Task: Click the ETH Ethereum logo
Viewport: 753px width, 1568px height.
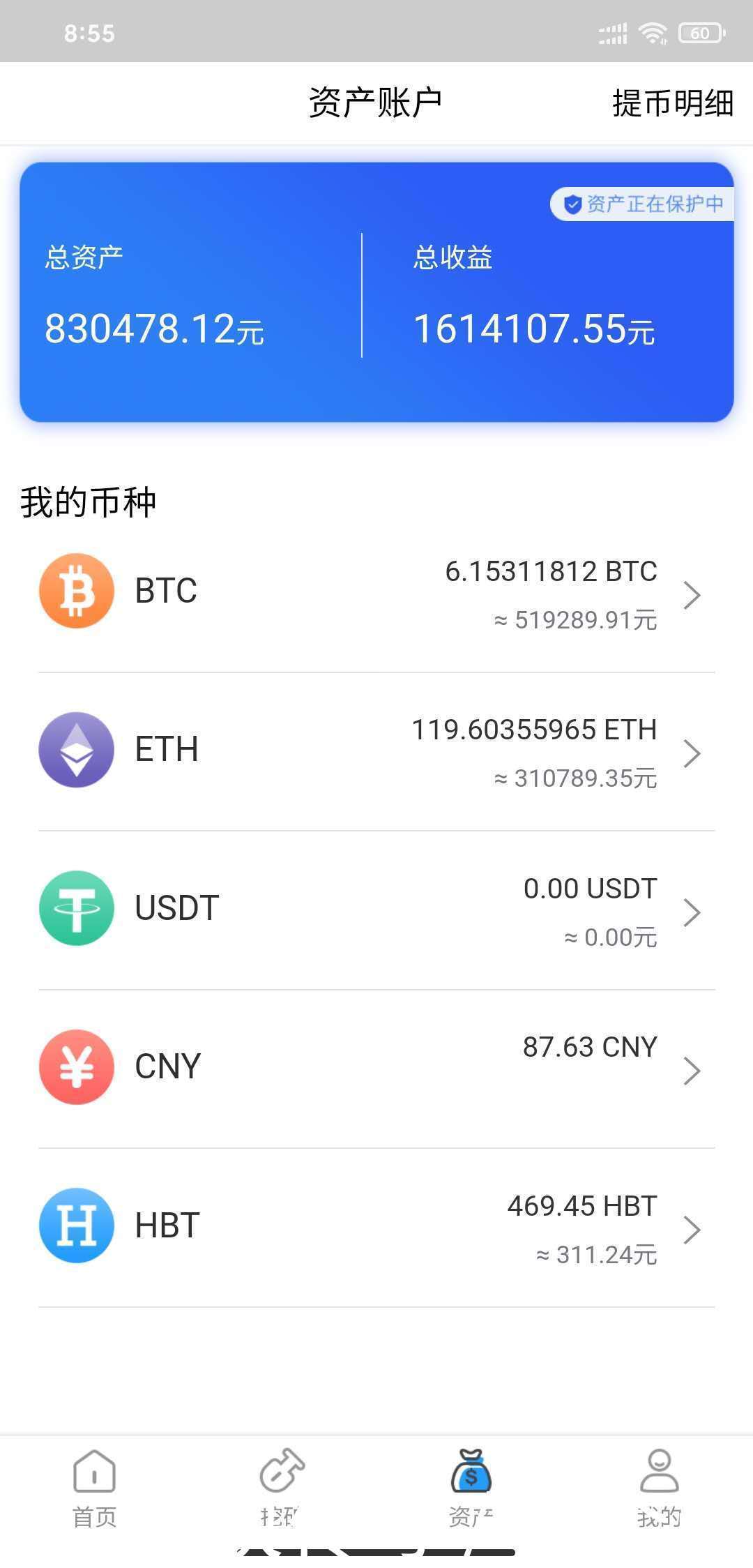Action: coord(77,749)
